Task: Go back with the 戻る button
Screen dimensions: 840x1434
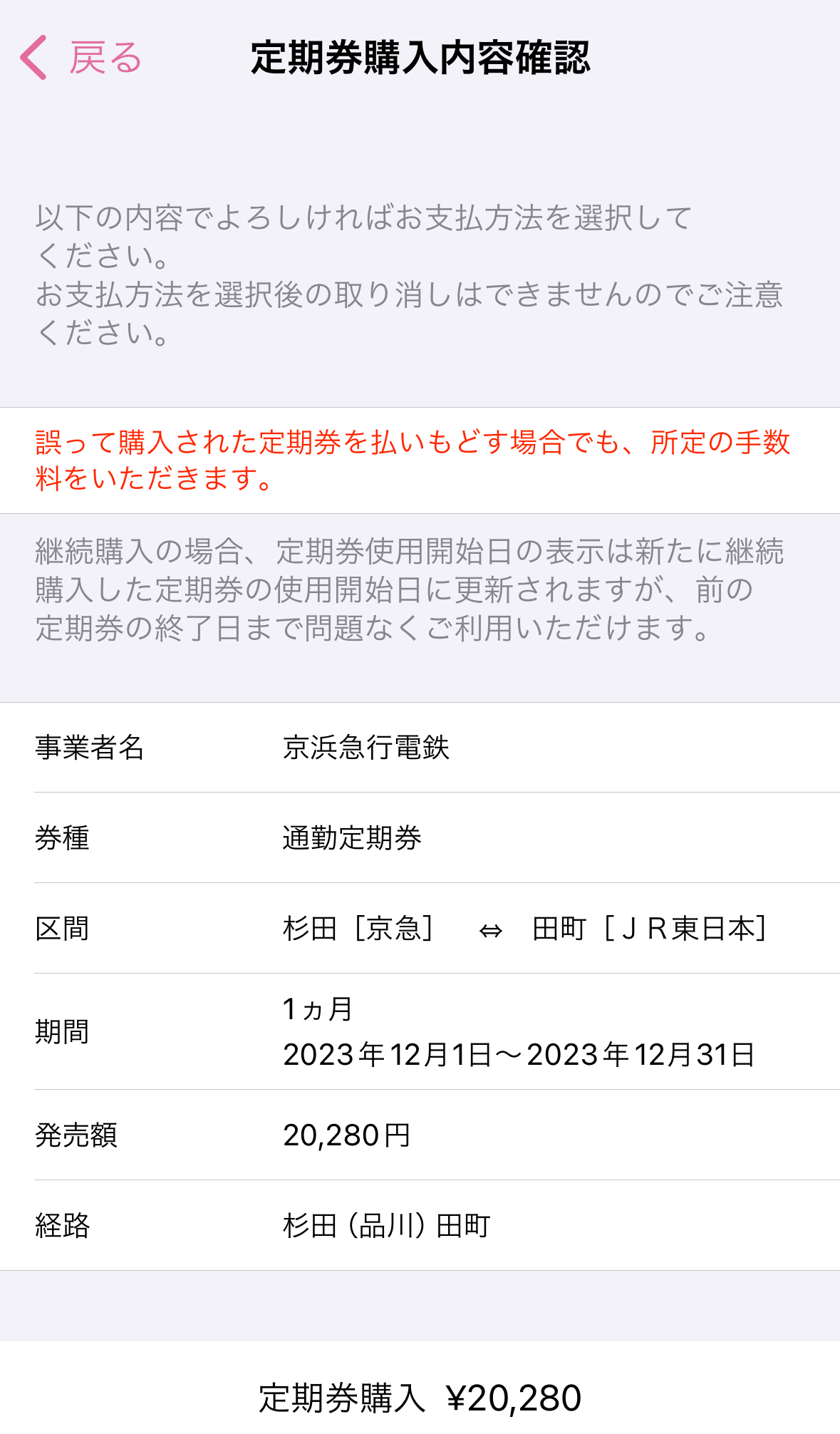Action: pyautogui.click(x=81, y=58)
